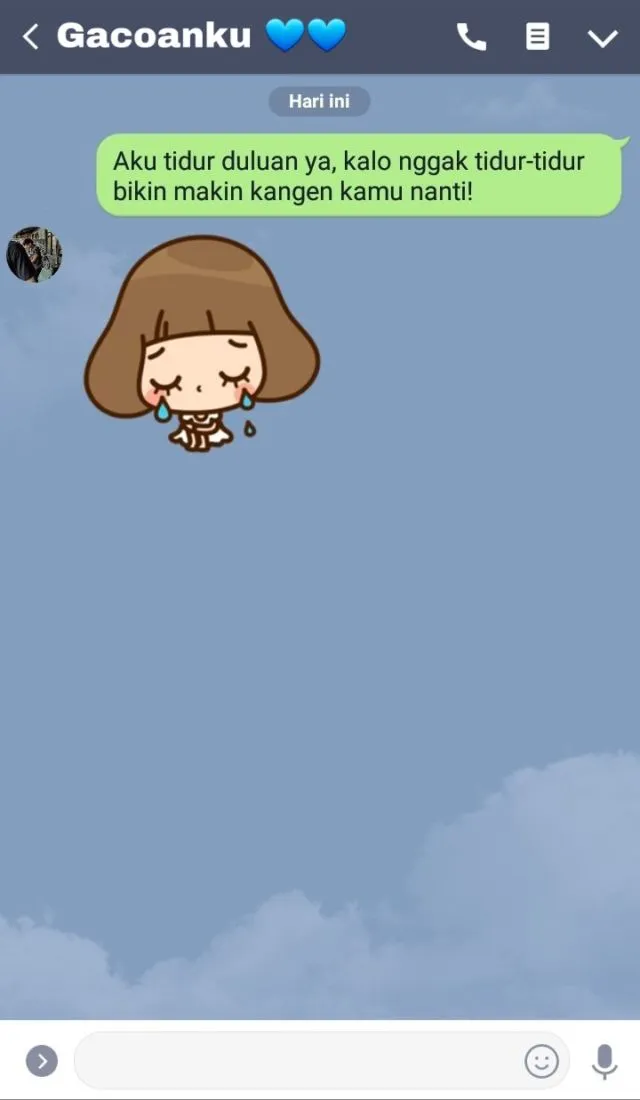The height and width of the screenshot is (1100, 640).
Task: Open the emoji and sticker picker
Action: pyautogui.click(x=542, y=1061)
